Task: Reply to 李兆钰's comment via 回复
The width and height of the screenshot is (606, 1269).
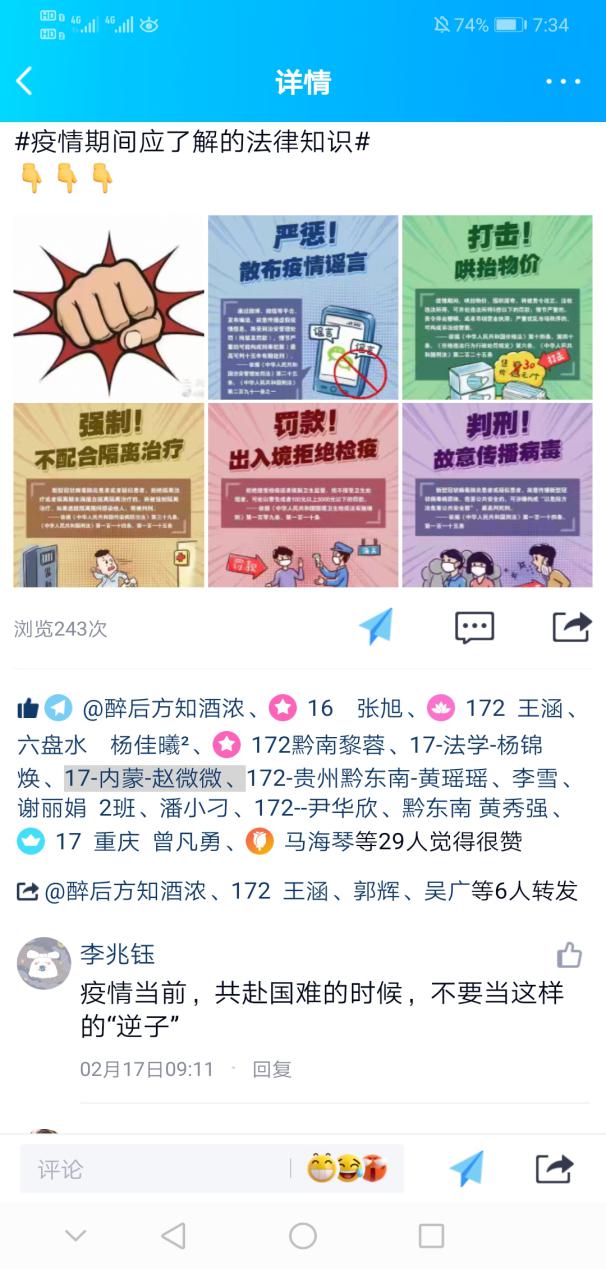Action: (271, 1069)
